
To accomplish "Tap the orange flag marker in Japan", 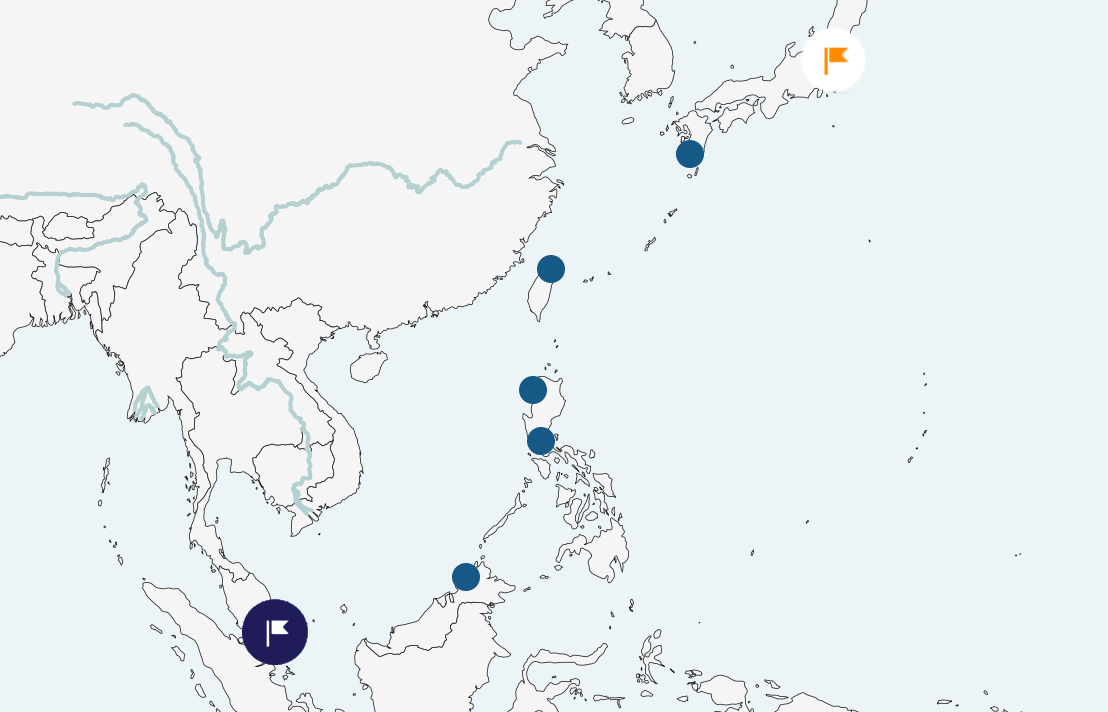I will tap(833, 60).
